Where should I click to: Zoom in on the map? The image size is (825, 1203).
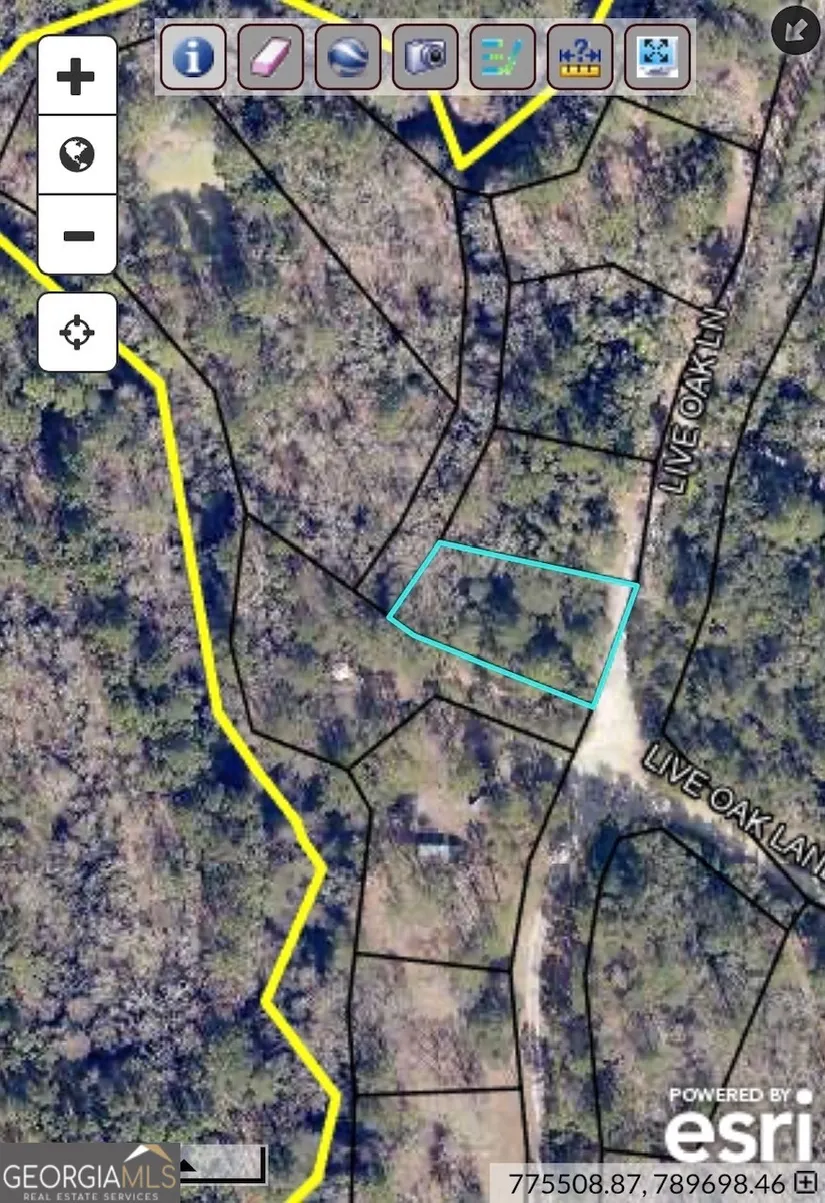pos(77,76)
